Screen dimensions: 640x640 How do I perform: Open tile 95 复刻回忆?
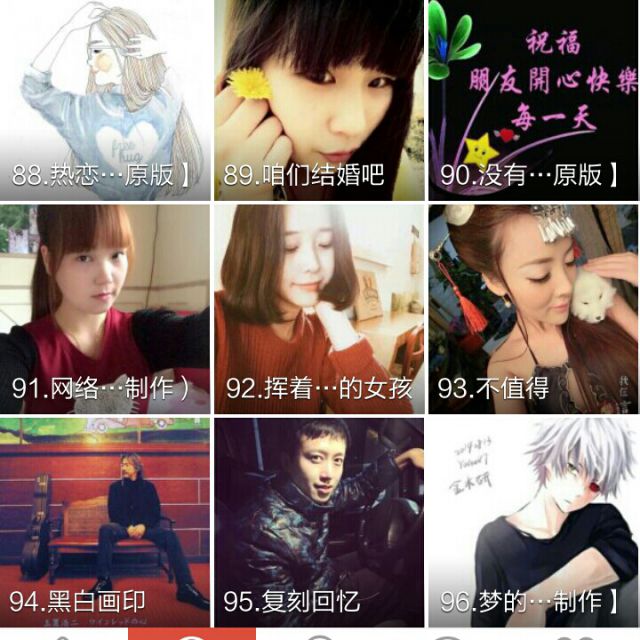coord(319,520)
